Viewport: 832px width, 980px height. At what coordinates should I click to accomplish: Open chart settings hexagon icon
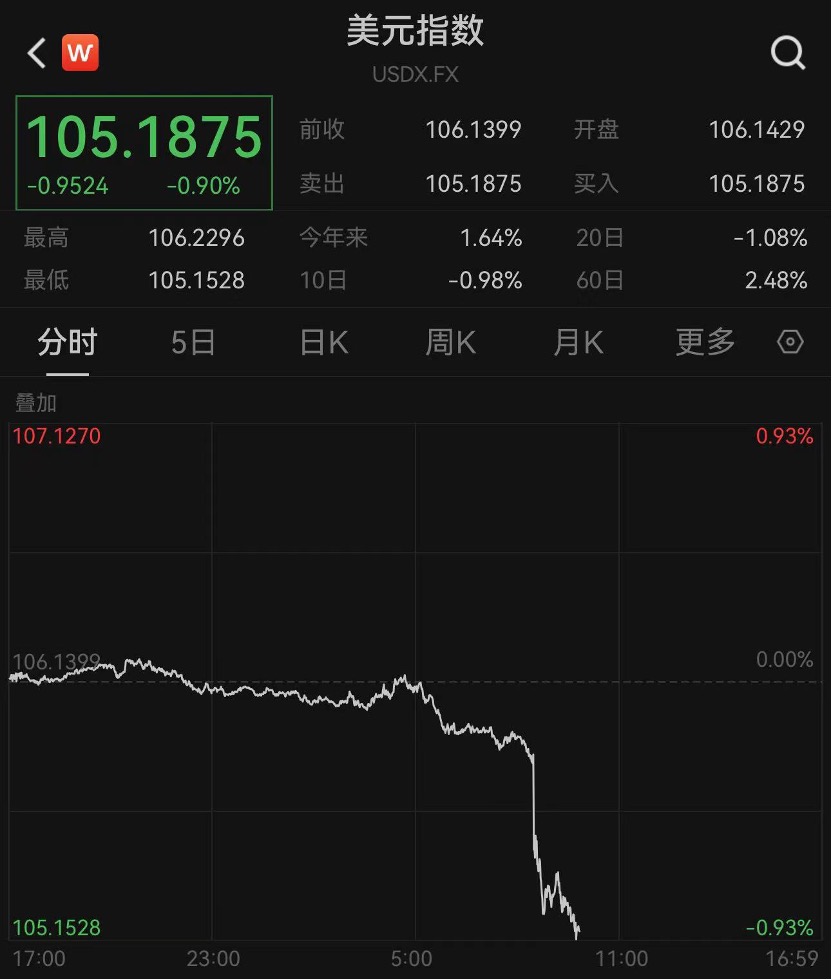[790, 343]
